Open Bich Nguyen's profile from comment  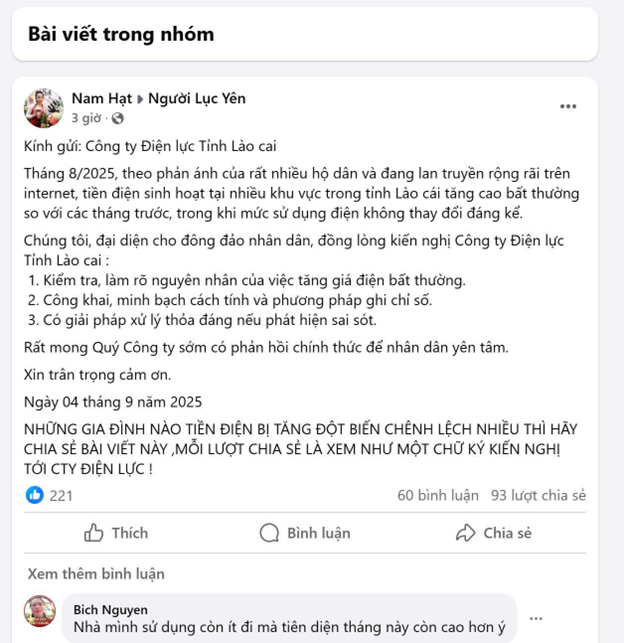(x=110, y=609)
